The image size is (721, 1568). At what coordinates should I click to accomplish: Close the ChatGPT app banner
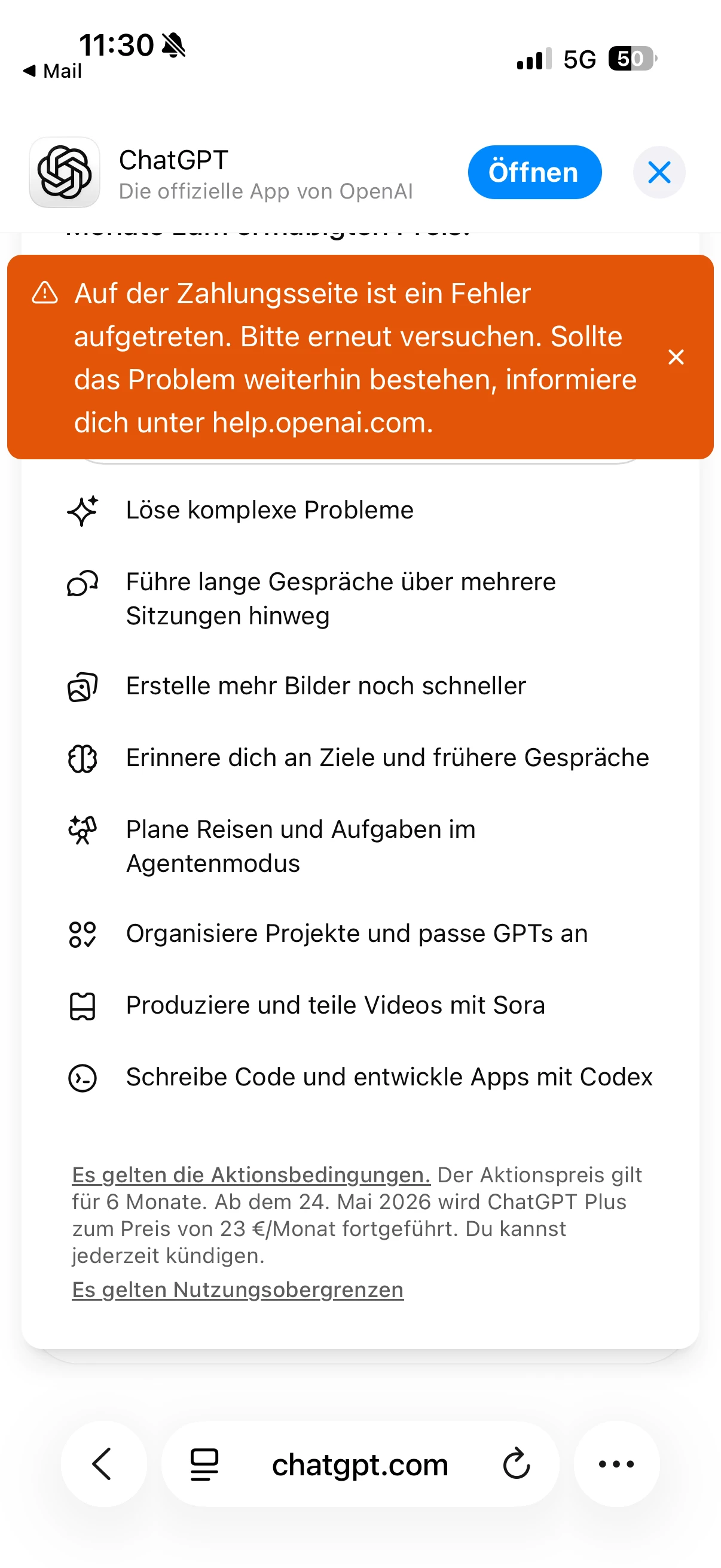(x=659, y=172)
